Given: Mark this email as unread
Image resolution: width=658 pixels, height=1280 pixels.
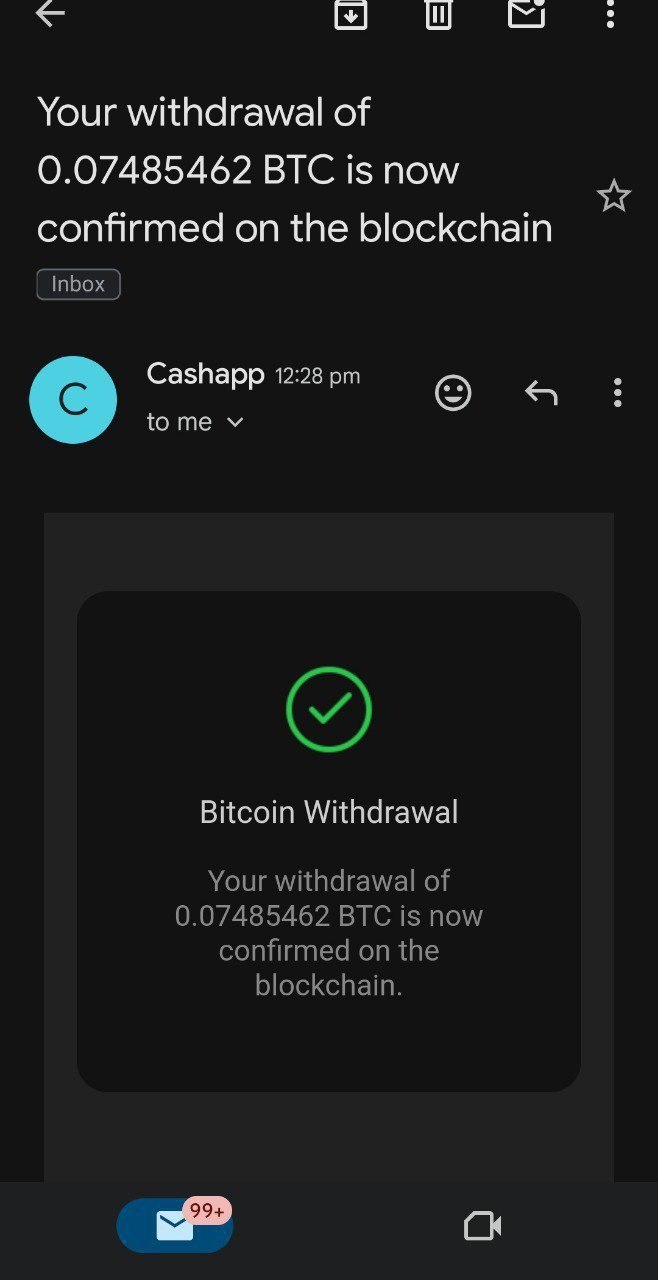Looking at the screenshot, I should (526, 13).
